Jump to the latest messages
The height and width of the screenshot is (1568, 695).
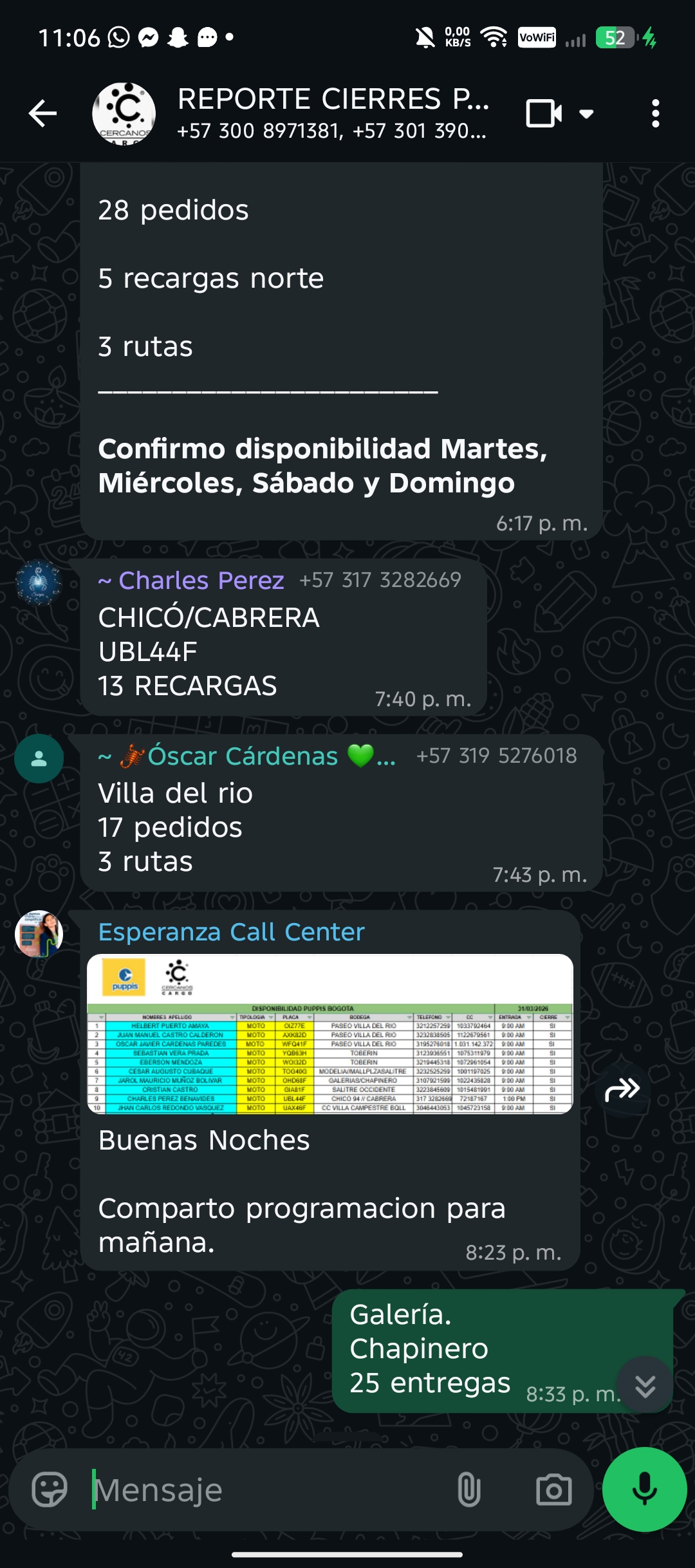click(x=645, y=1385)
